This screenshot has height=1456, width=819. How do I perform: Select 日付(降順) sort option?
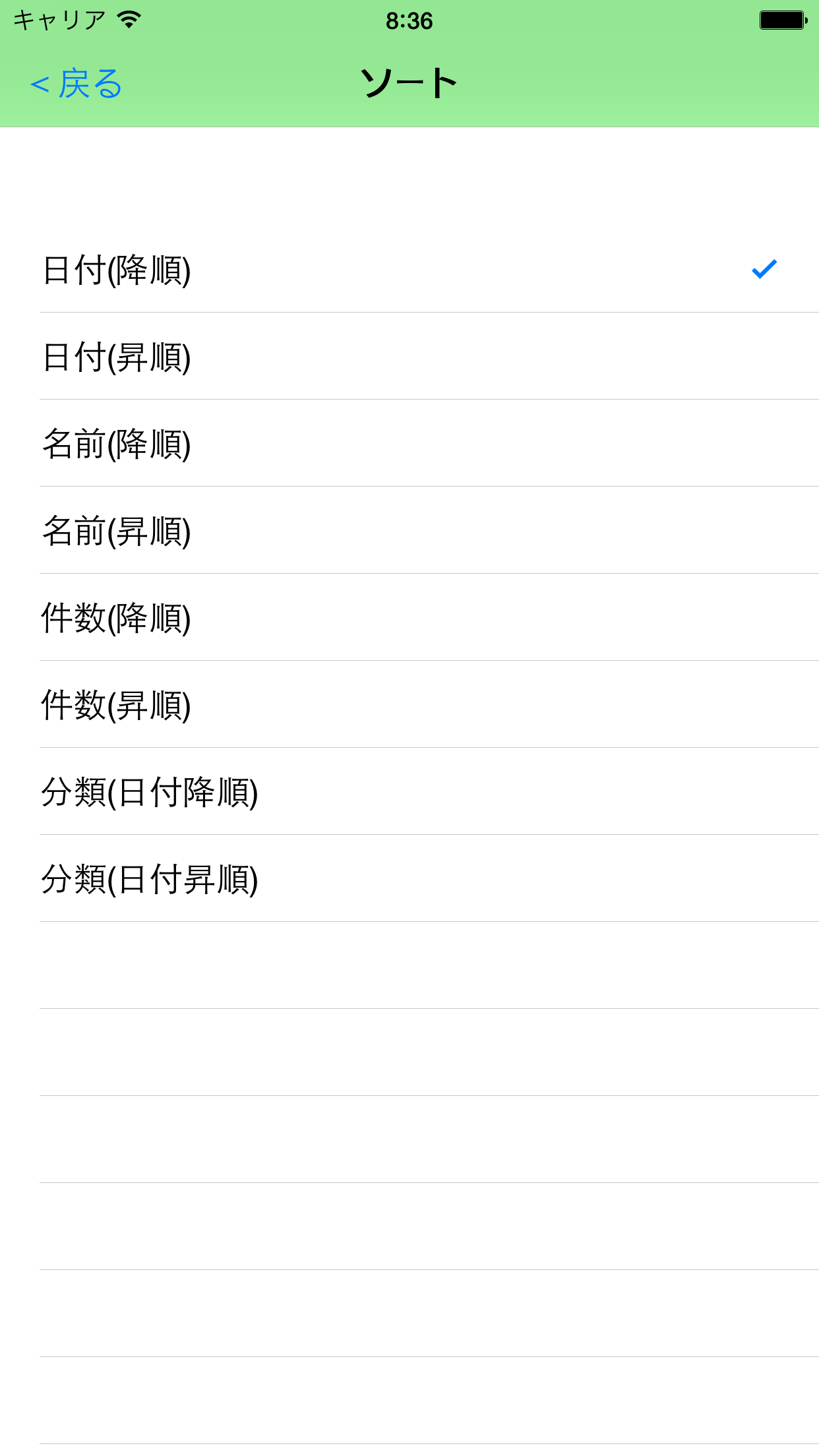[409, 269]
